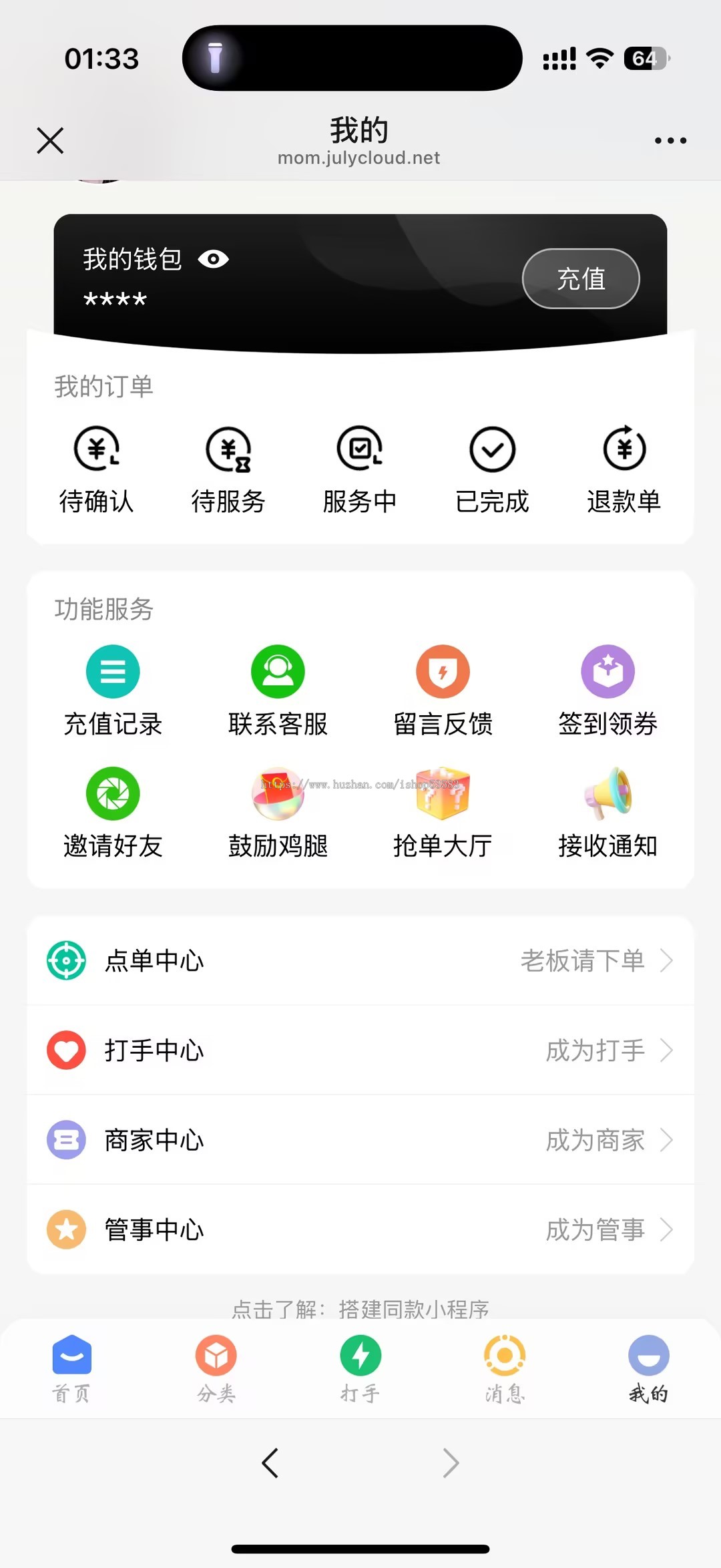Viewport: 721px width, 1568px height.
Task: Tap the 充值 recharge button
Action: 580,279
